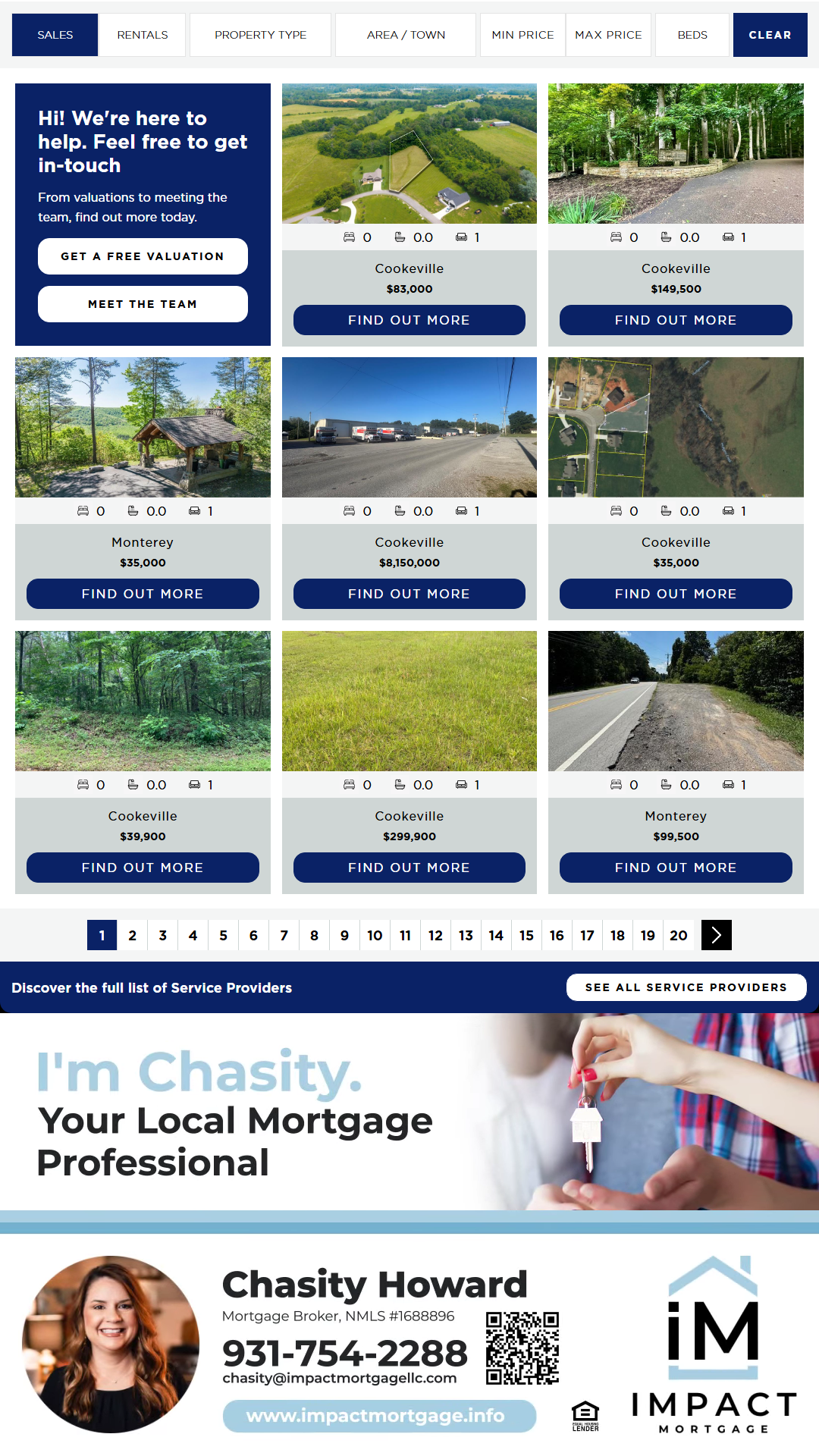Find out more about $8,150,000 Cookeville listing

point(409,594)
